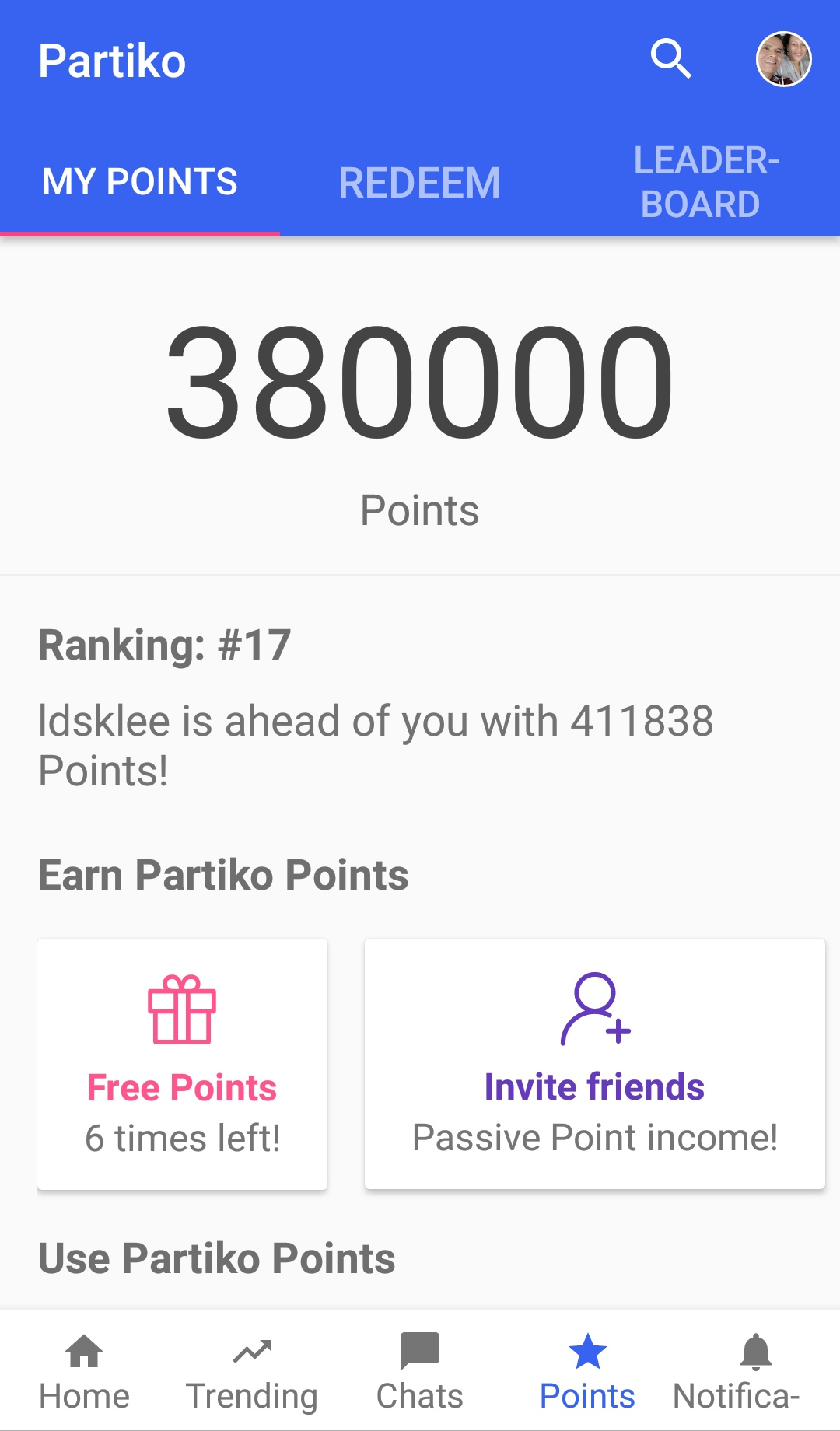Tap the purple invite friends person icon

[x=593, y=1011]
